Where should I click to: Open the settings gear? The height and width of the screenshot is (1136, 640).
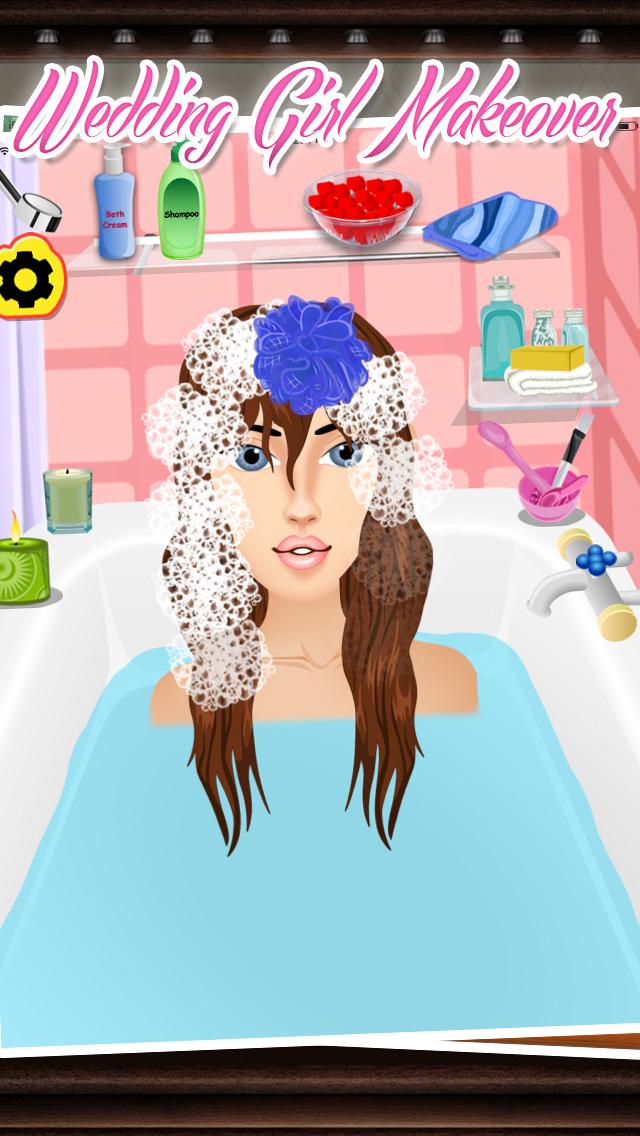[x=27, y=278]
